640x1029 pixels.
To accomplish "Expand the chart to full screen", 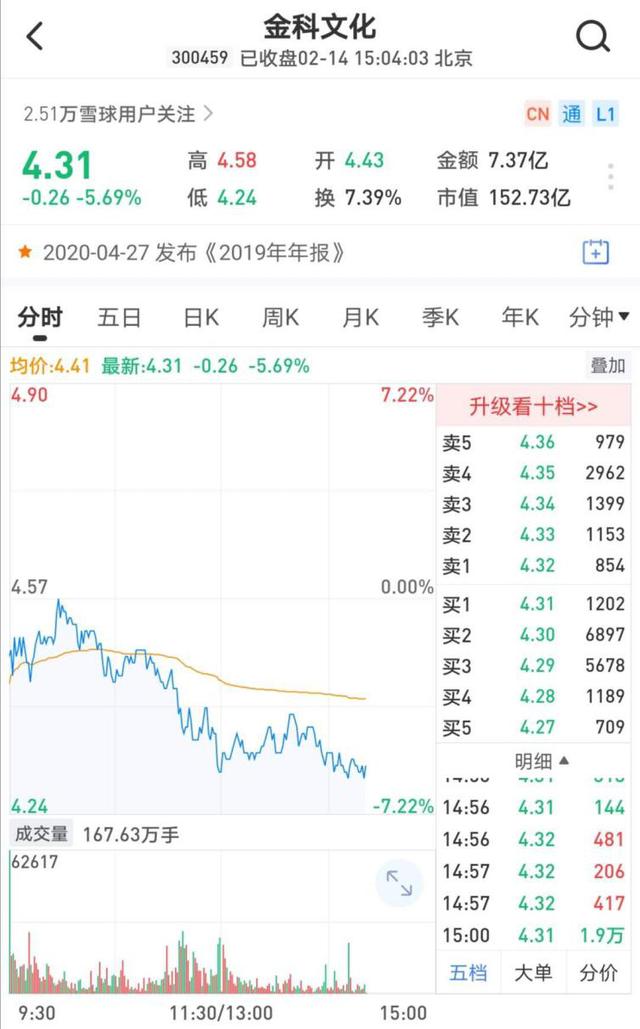I will [x=399, y=883].
